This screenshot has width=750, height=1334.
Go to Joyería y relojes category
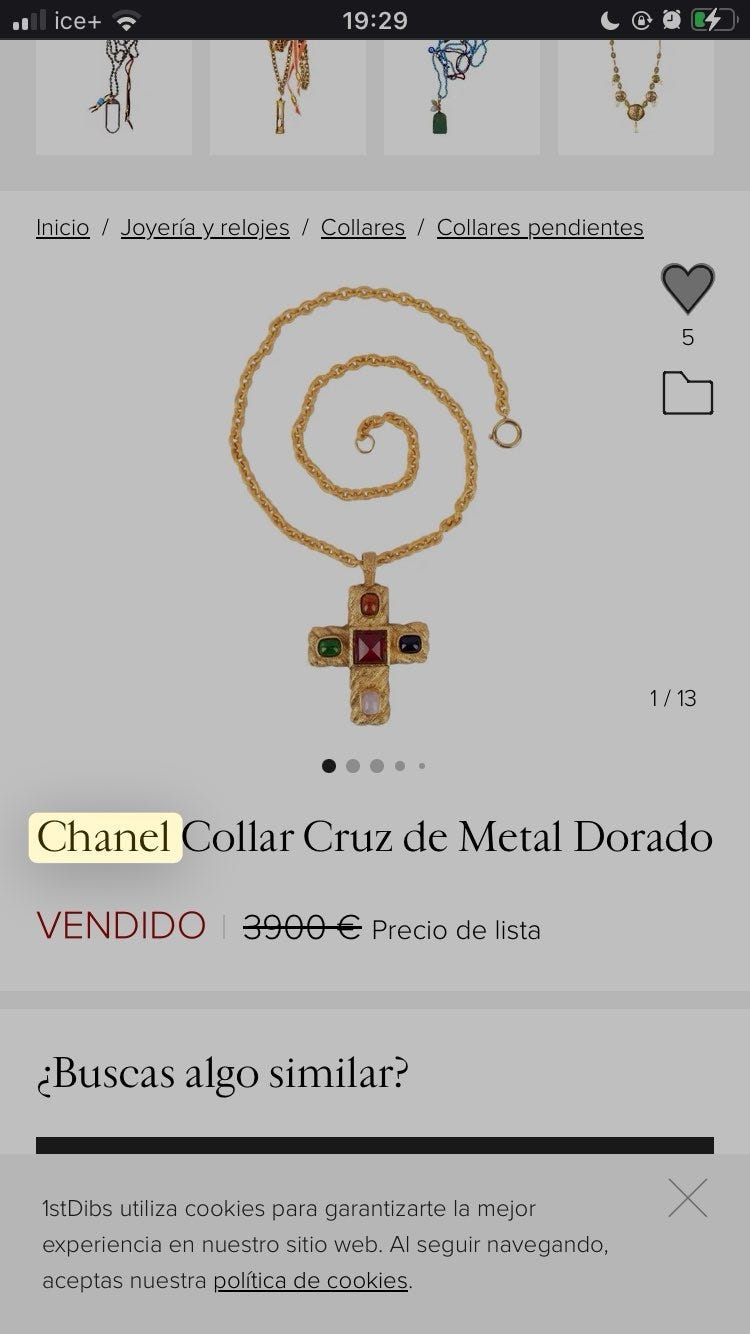pos(205,228)
